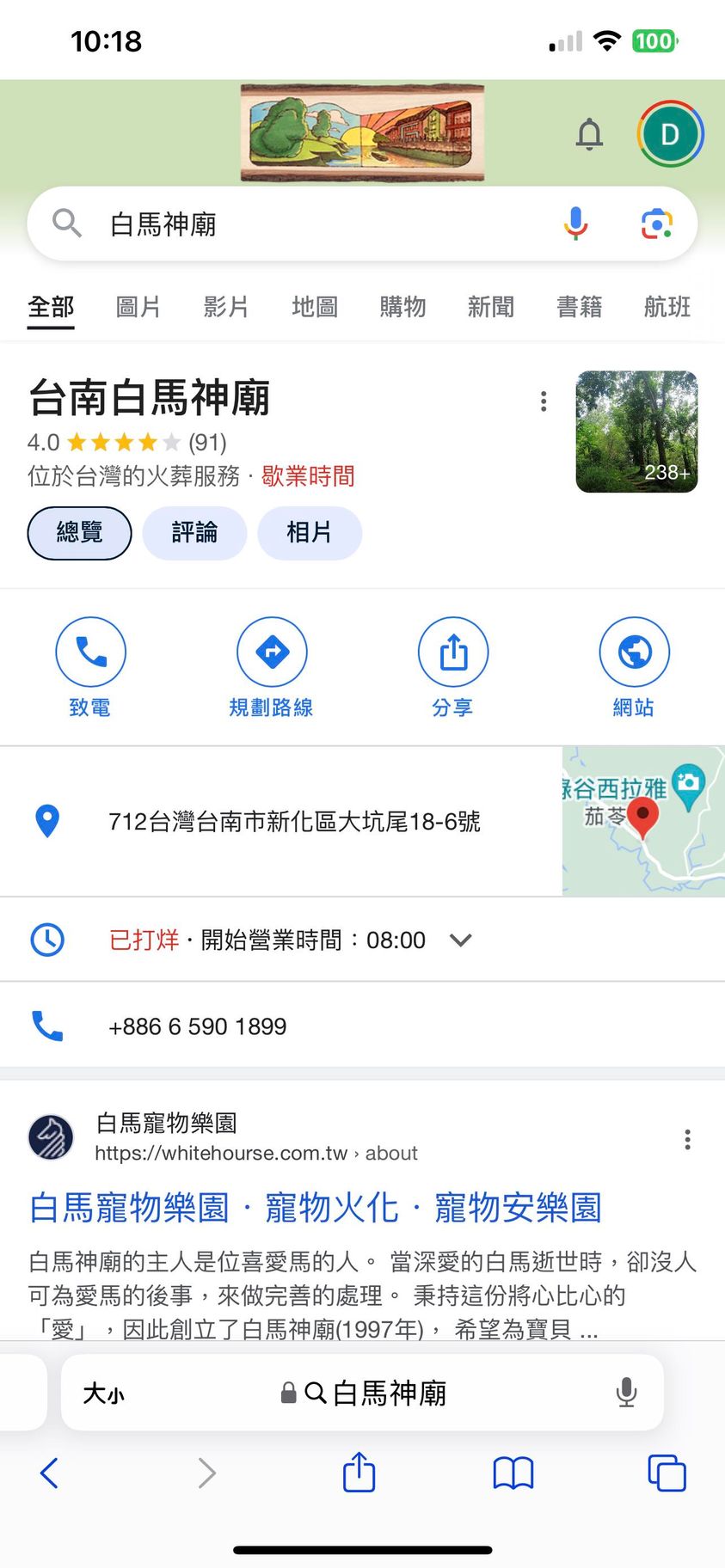Screen dimensions: 725x1568
Task: Open the Google account avatar
Action: coord(670,134)
